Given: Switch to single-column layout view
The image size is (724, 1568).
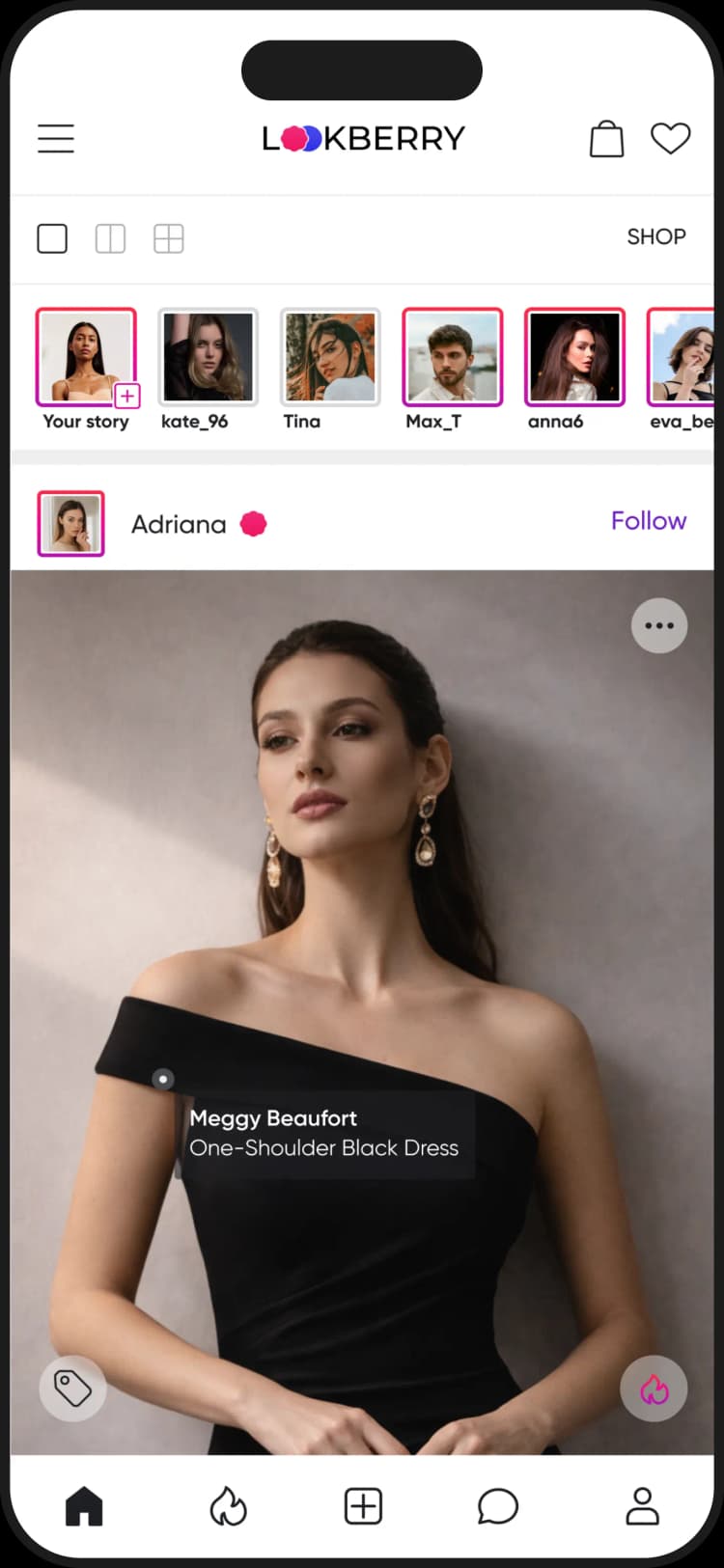Looking at the screenshot, I should pyautogui.click(x=52, y=238).
